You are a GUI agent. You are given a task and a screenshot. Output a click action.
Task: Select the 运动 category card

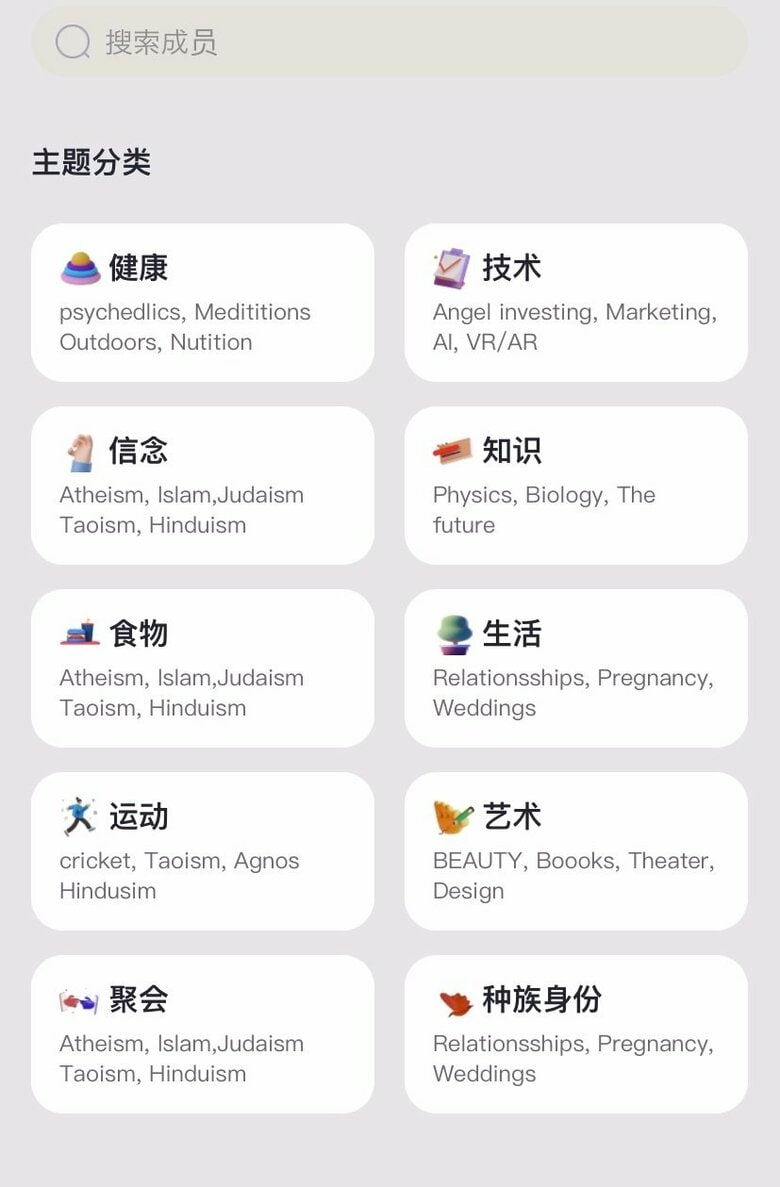[202, 851]
